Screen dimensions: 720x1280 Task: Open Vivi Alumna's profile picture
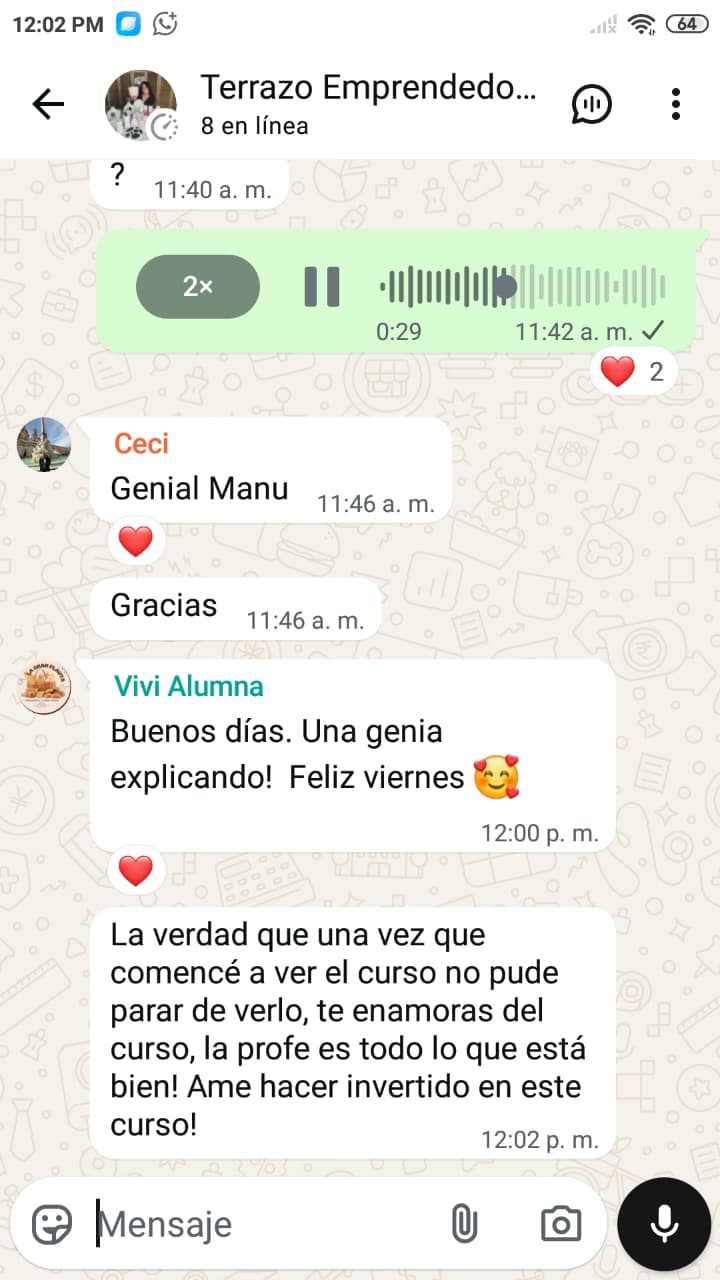44,688
